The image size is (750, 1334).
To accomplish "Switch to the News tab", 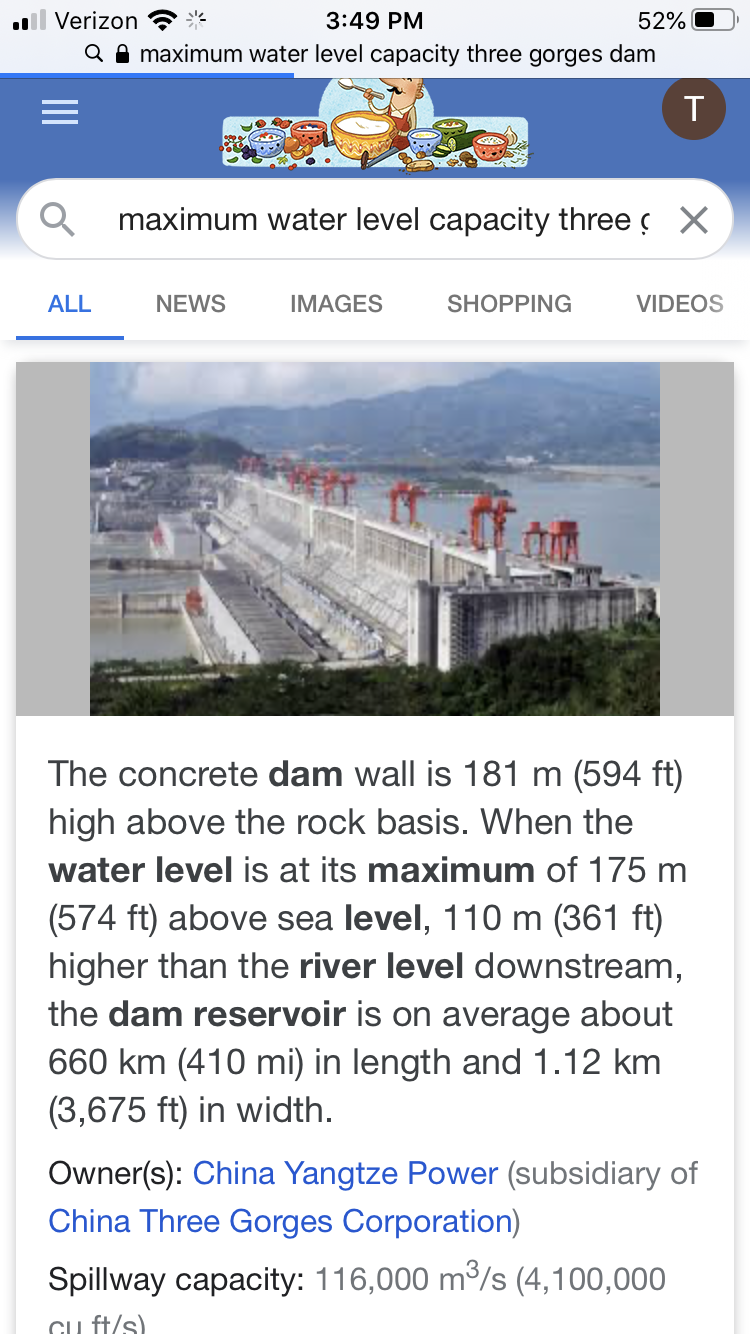I will (190, 304).
